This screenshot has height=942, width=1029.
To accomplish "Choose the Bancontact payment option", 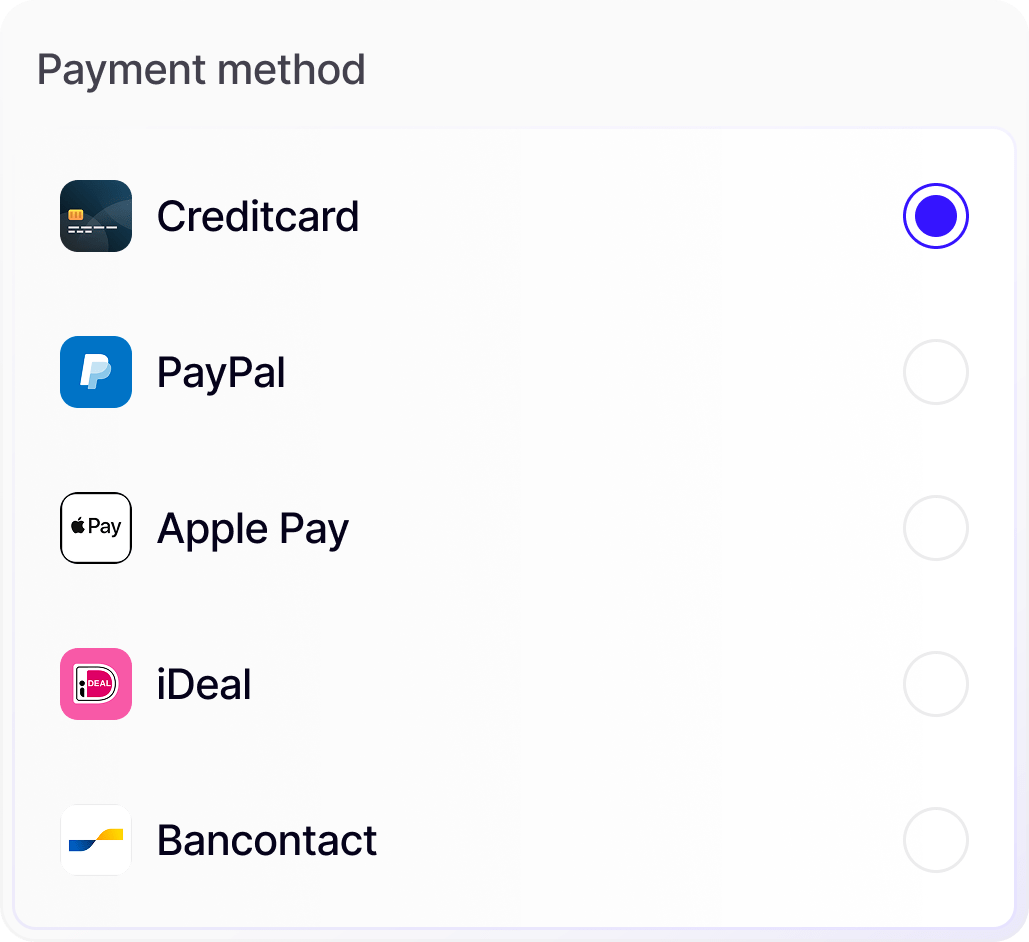I will [x=935, y=840].
